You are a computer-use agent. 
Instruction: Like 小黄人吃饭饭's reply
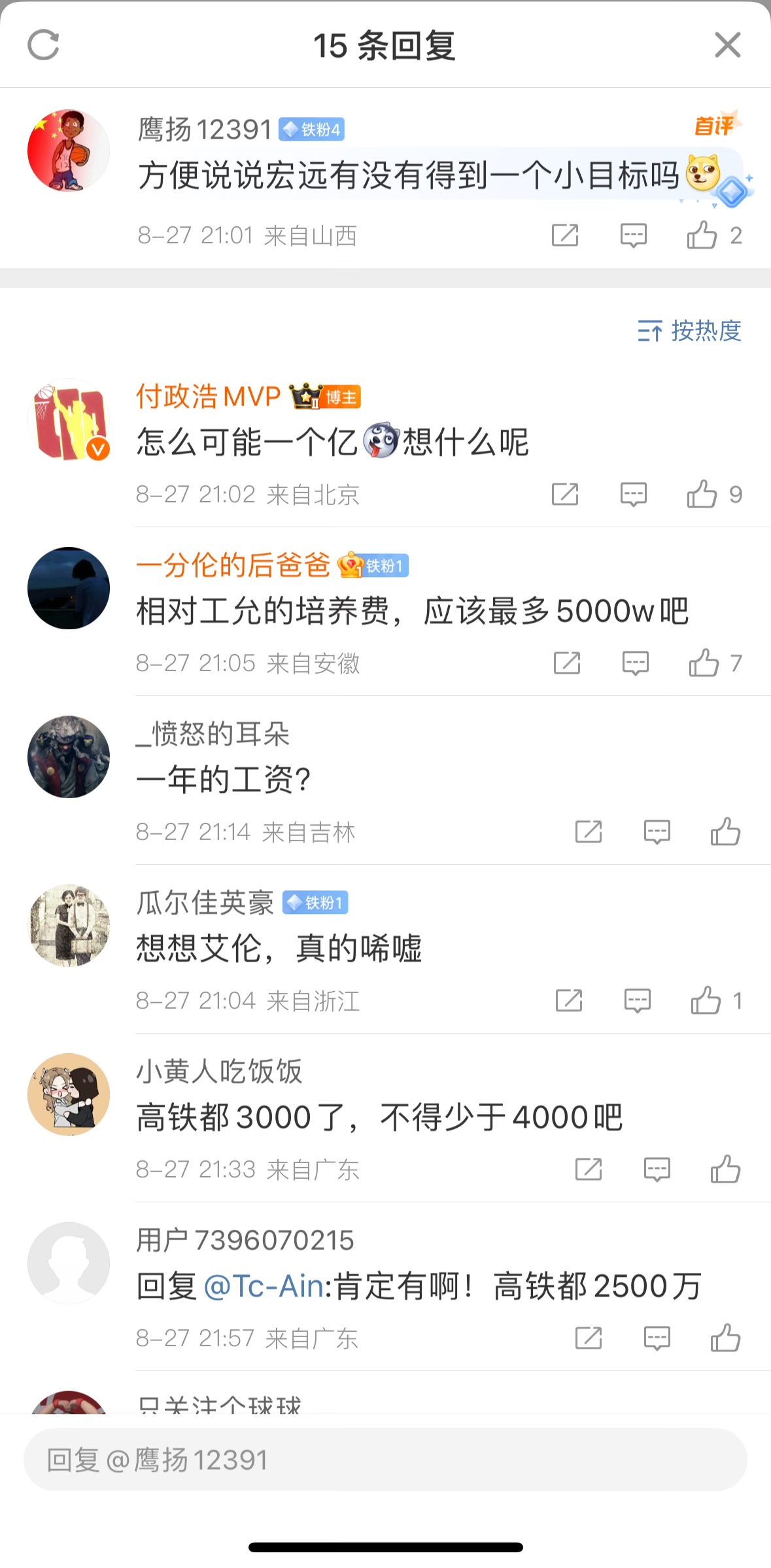725,1169
